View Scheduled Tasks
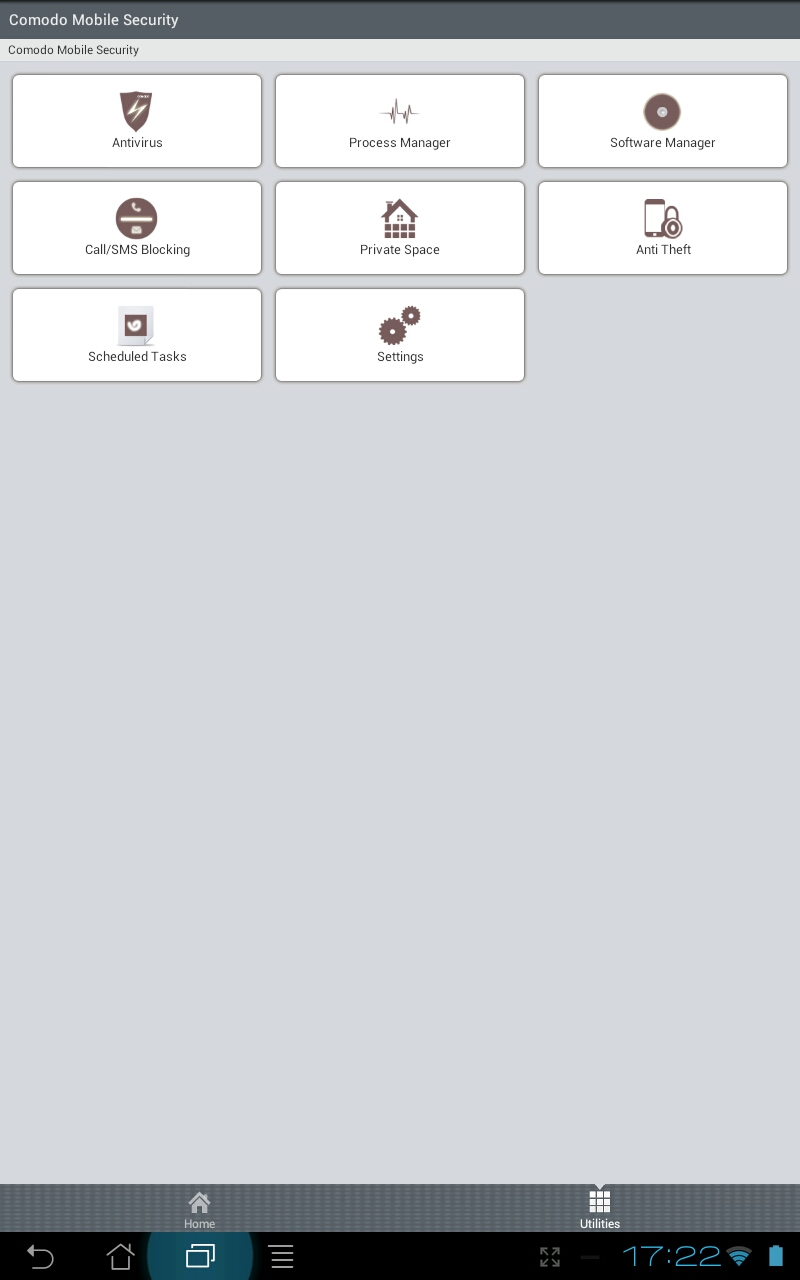This screenshot has width=800, height=1280. (x=137, y=335)
